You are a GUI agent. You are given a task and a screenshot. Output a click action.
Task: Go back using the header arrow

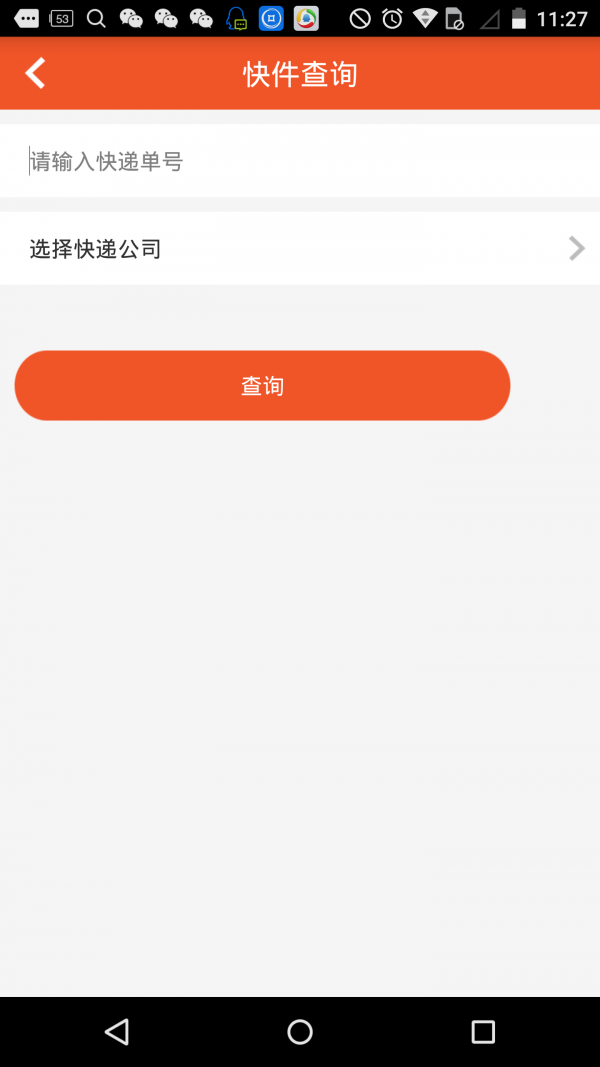[36, 73]
